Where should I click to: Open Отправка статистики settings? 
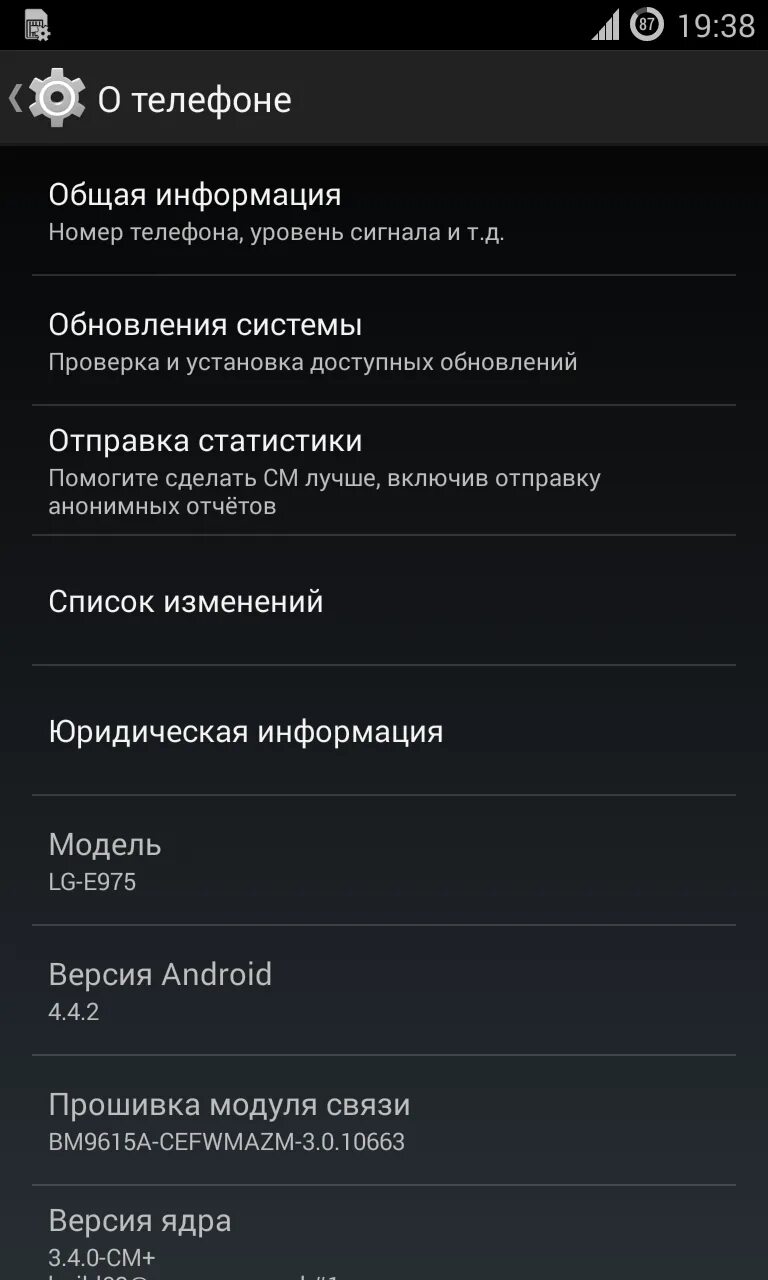(384, 471)
